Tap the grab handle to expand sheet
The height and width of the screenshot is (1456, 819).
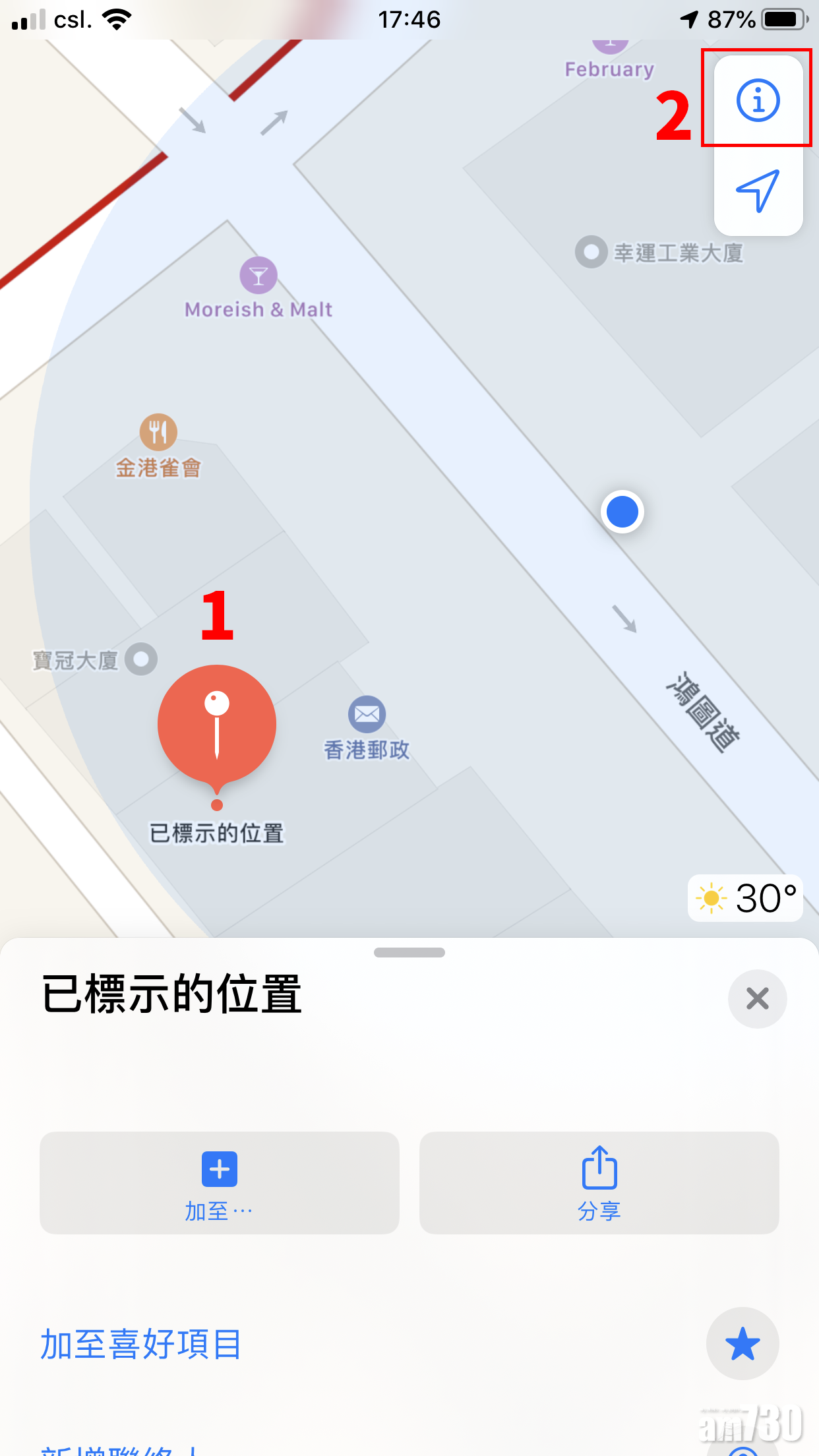(x=409, y=952)
